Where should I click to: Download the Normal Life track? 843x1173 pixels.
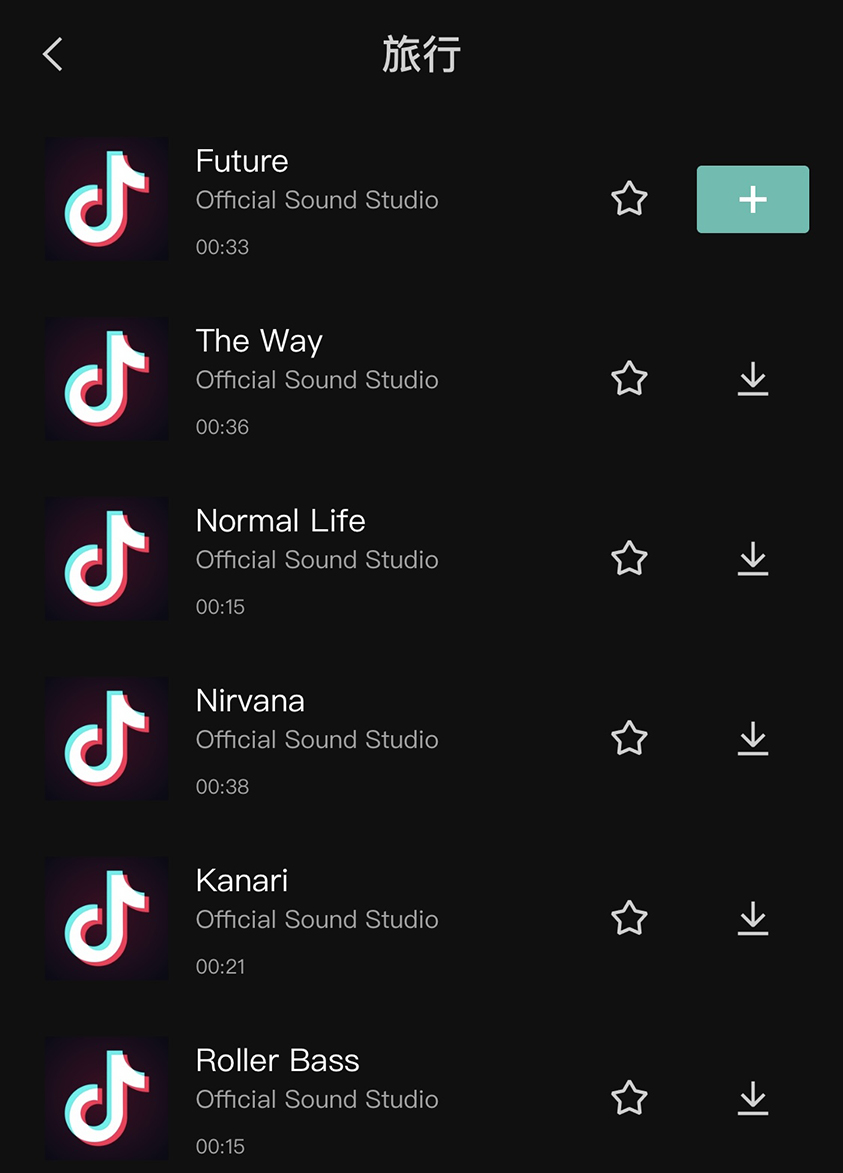coord(752,558)
